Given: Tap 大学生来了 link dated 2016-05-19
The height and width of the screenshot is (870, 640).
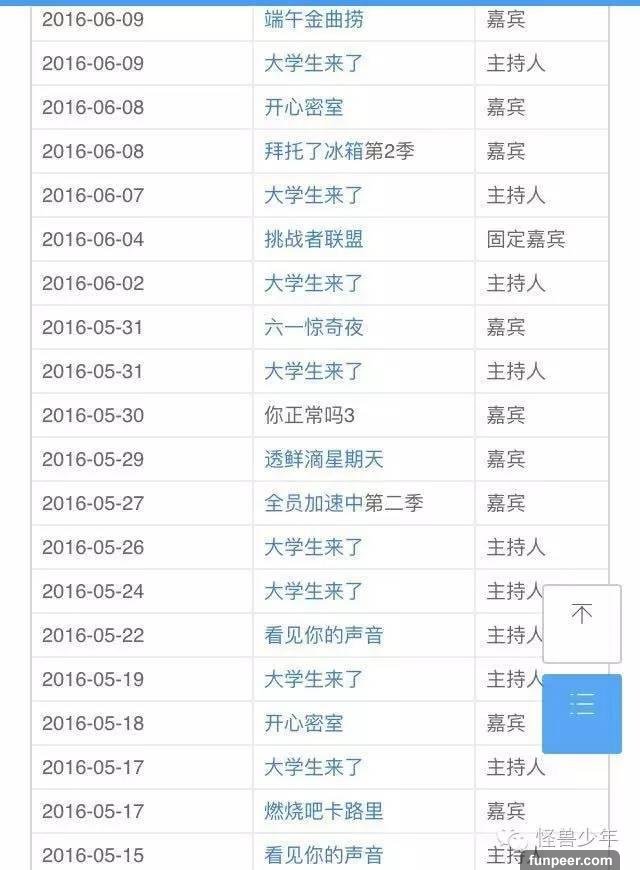Looking at the screenshot, I should [313, 679].
